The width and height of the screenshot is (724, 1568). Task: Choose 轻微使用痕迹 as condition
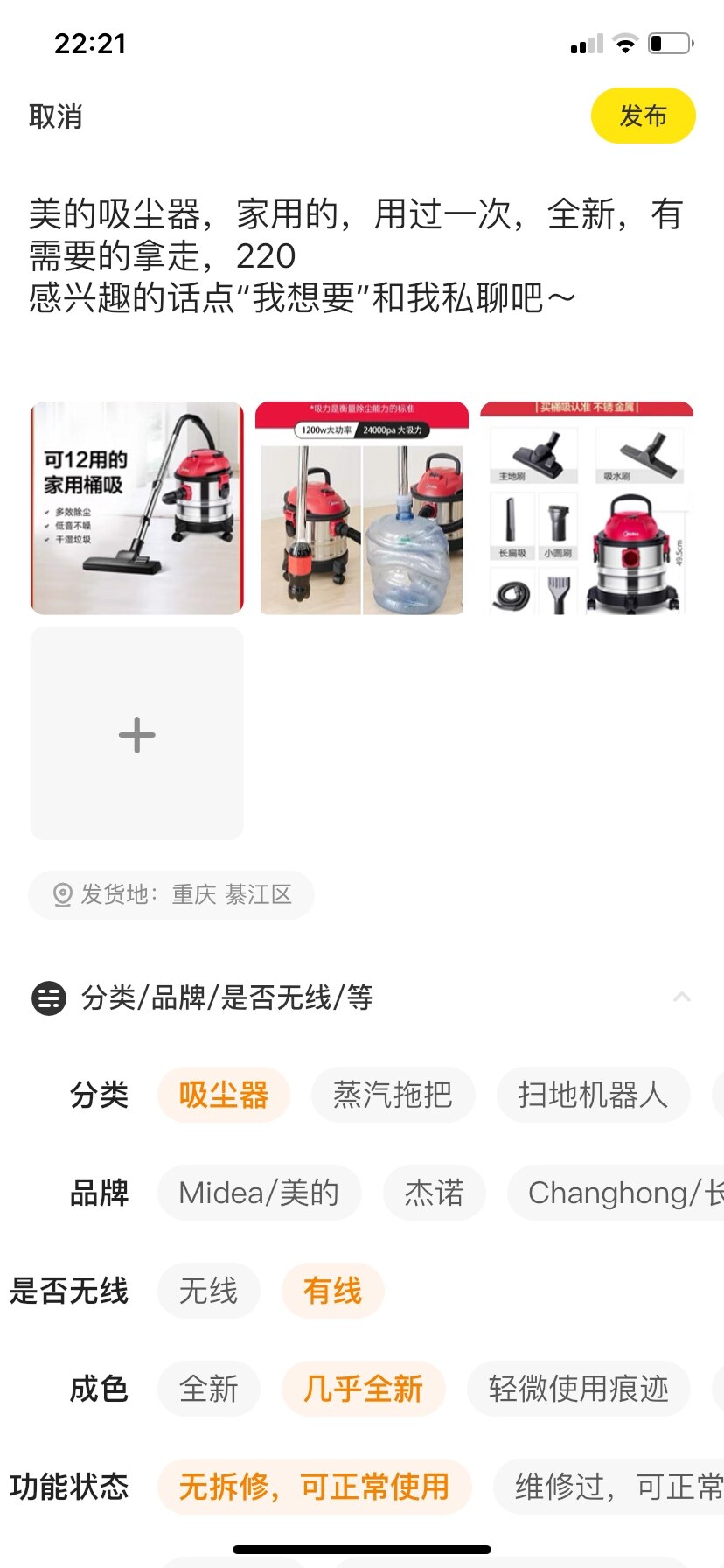(x=579, y=1389)
